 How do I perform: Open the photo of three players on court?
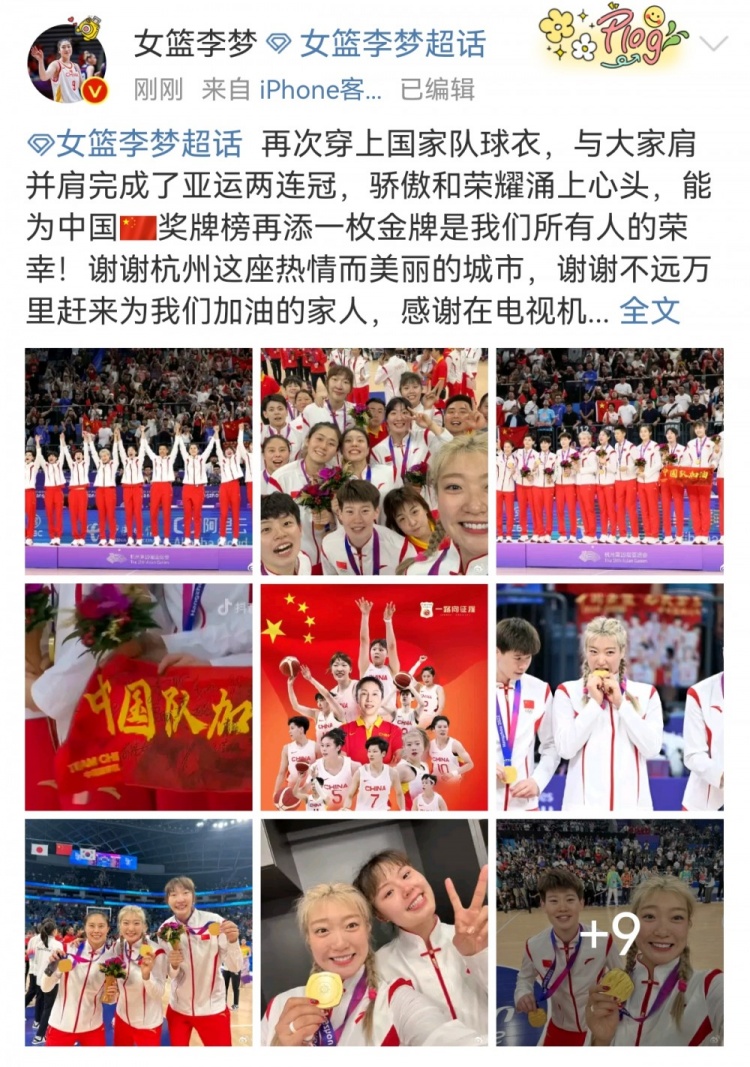point(138,933)
